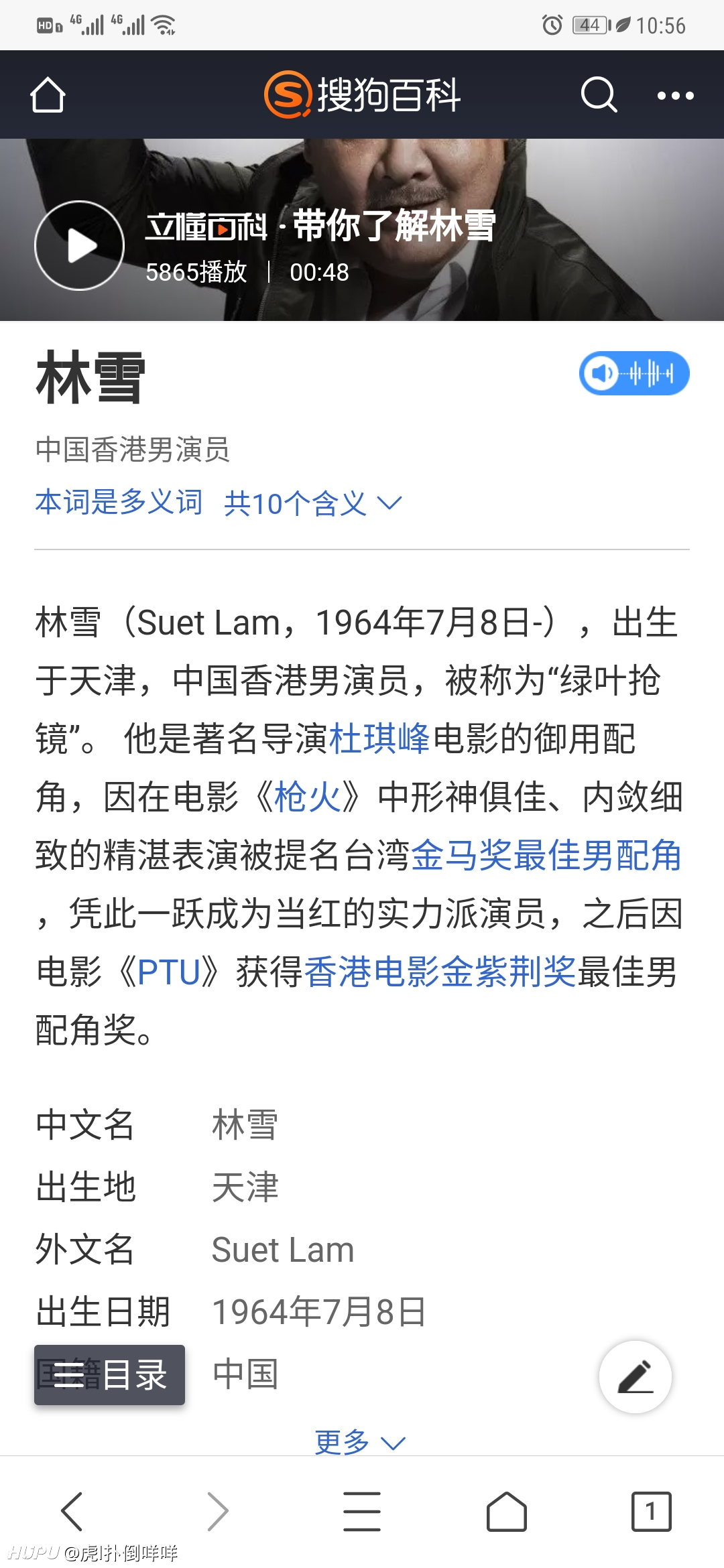Open the 金马奖最佳男配角 link
This screenshot has height=1568, width=724.
click(546, 856)
